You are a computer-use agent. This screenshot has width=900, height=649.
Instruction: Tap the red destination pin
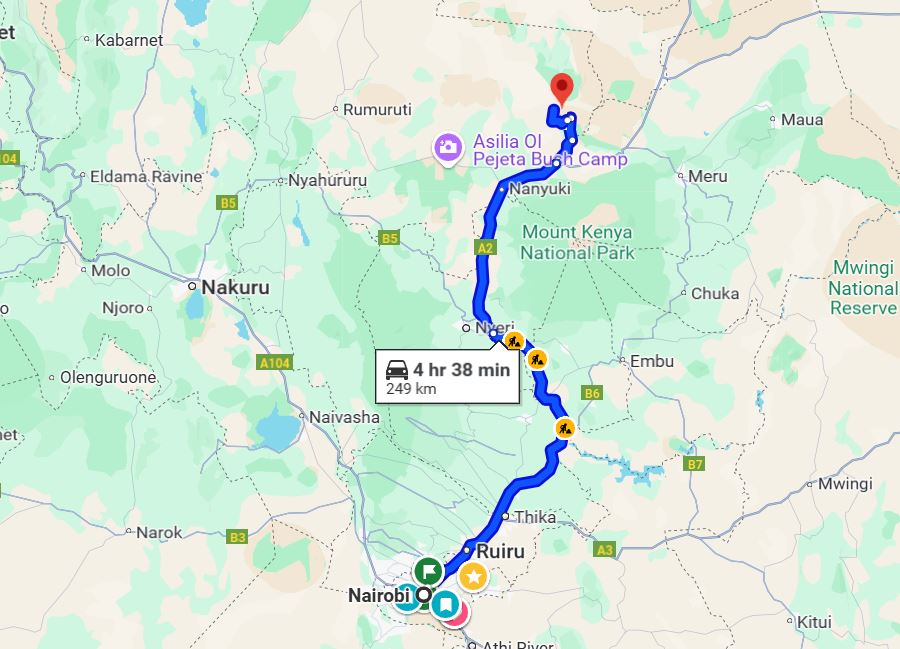tap(561, 87)
